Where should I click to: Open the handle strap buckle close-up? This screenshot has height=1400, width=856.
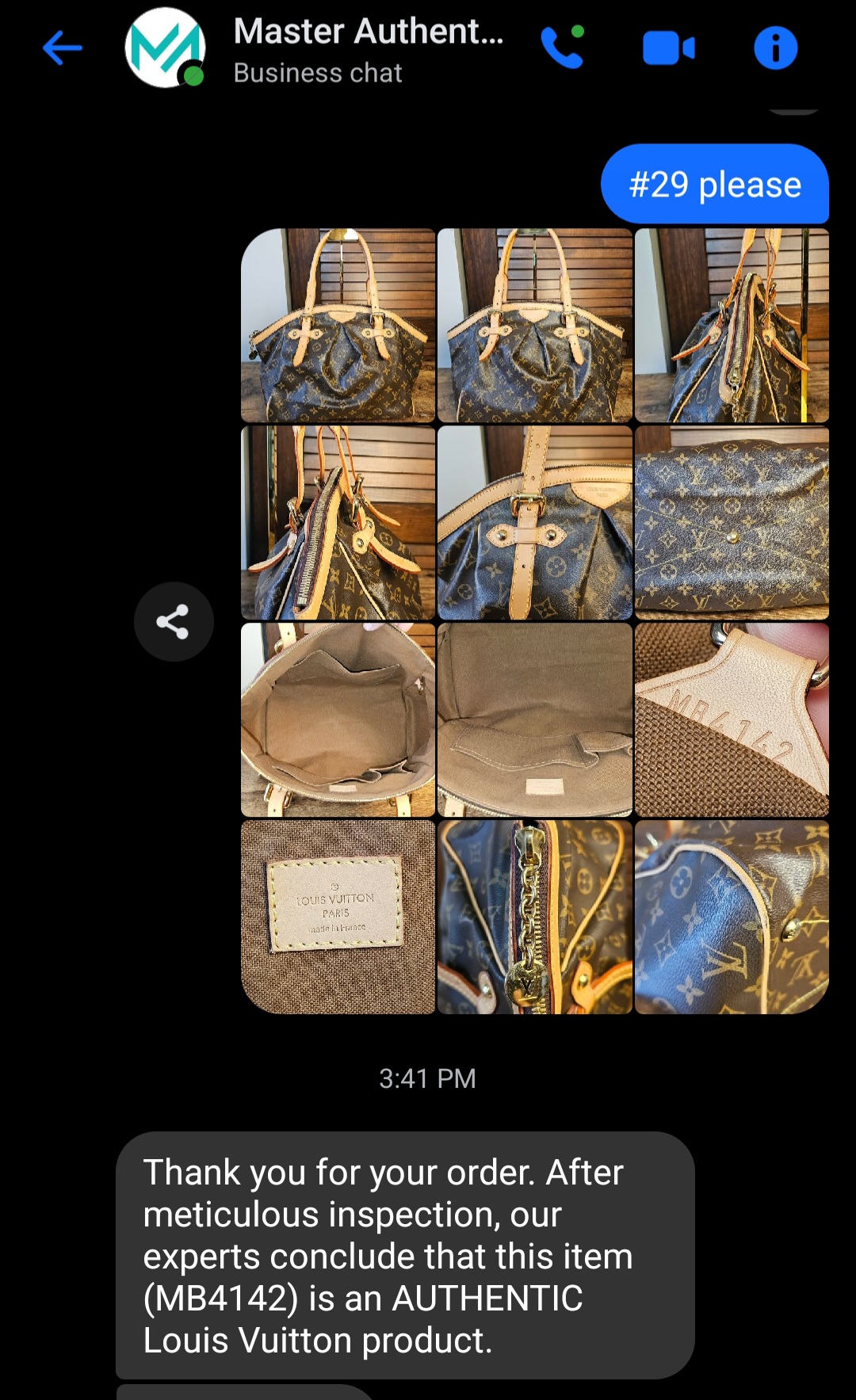535,523
